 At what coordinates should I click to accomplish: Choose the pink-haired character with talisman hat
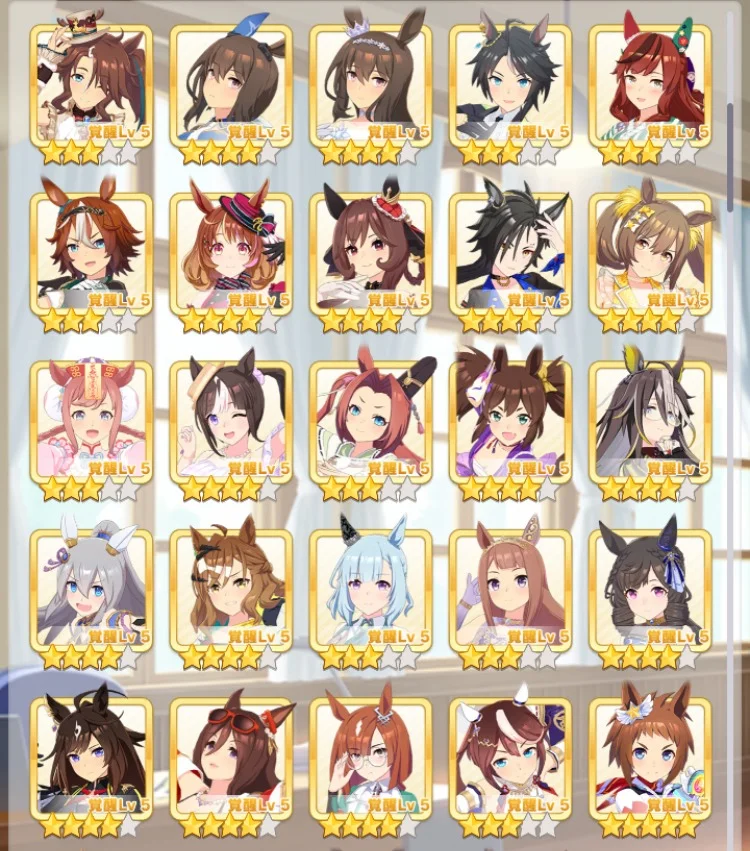[91, 421]
